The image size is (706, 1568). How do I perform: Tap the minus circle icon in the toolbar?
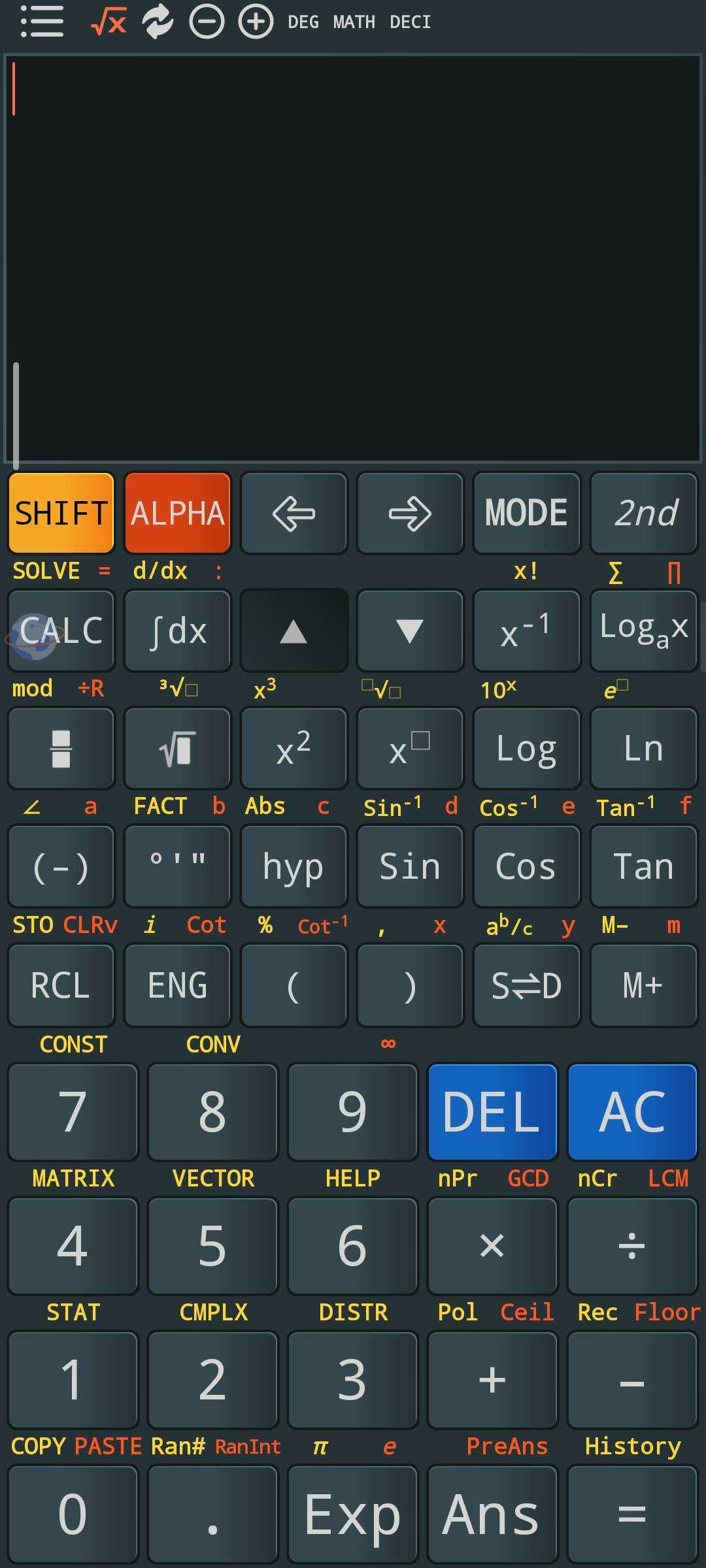[207, 22]
